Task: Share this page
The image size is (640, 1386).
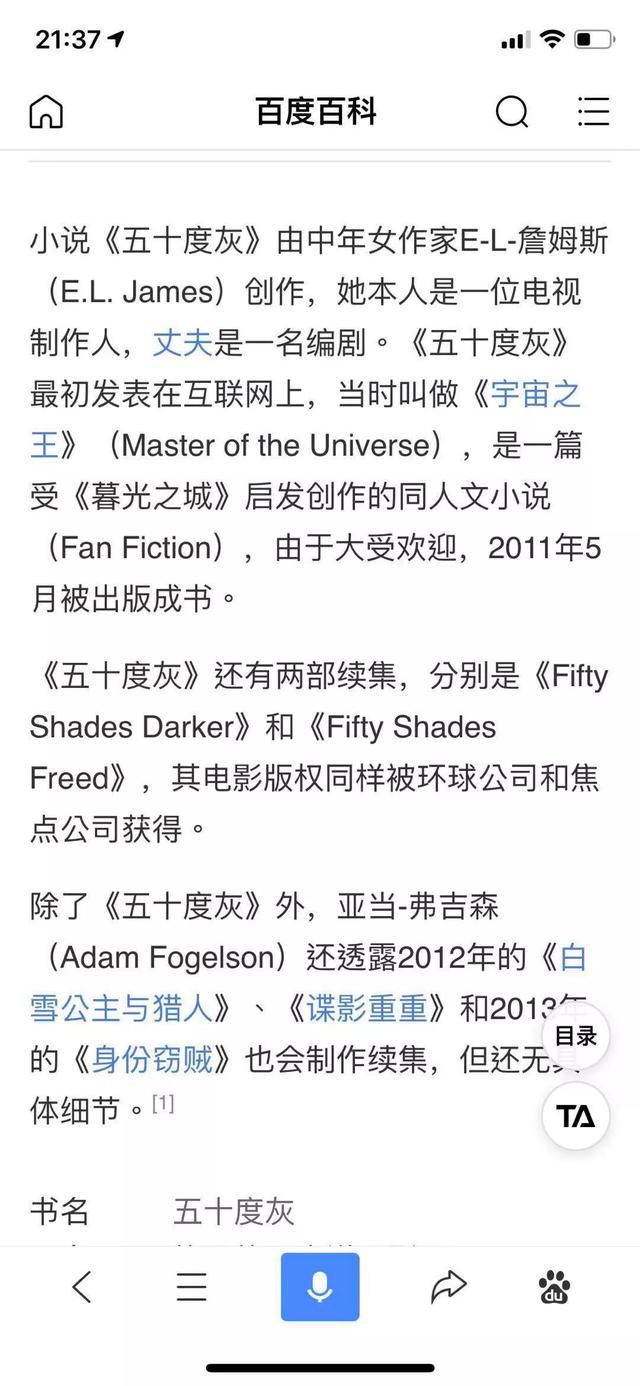Action: pyautogui.click(x=449, y=1286)
